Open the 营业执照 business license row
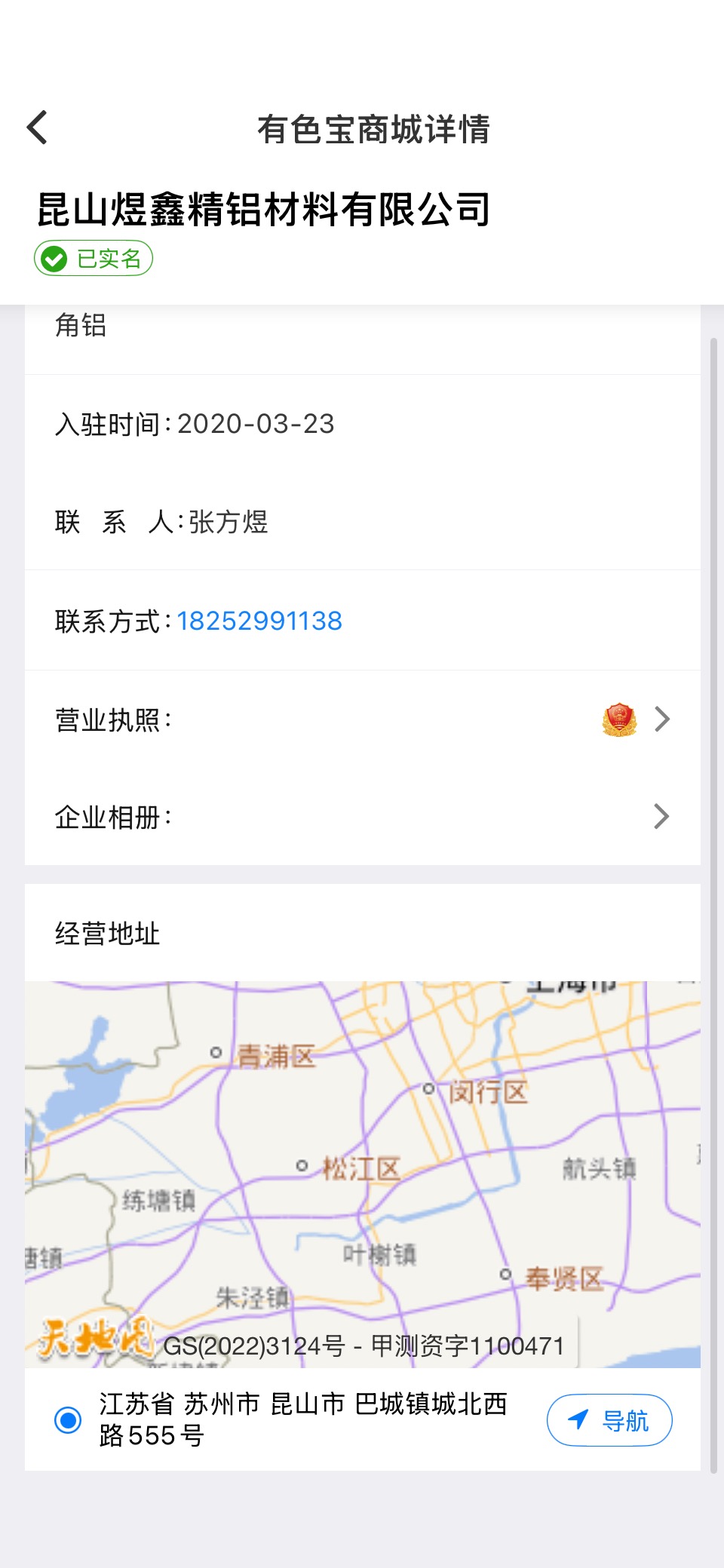724x1568 pixels. (363, 720)
